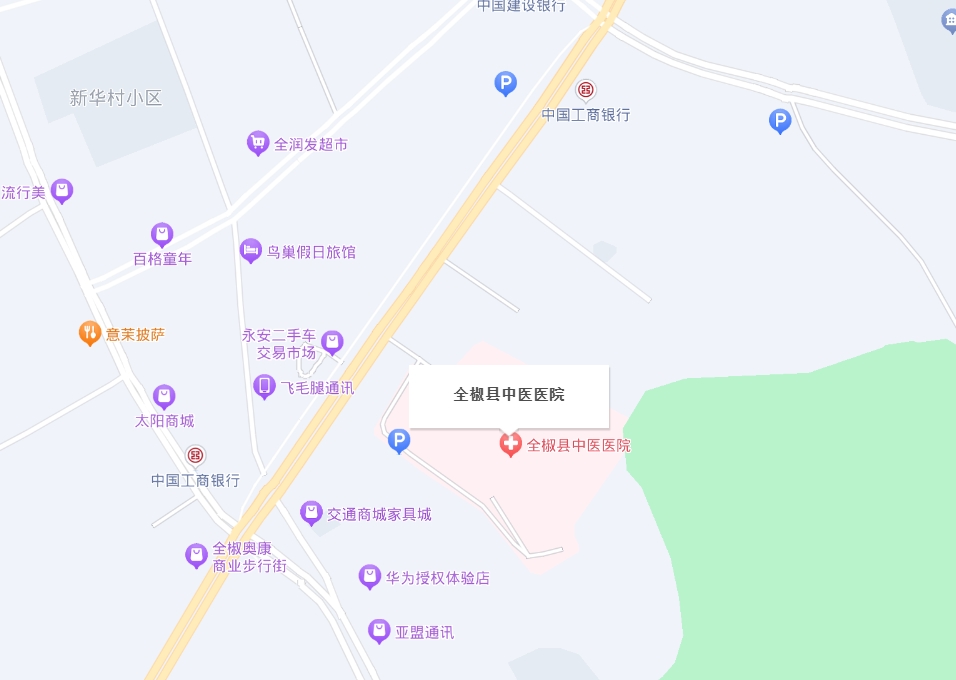The image size is (956, 680).
Task: Open the 华为授权体验店 store marker
Action: coord(370,576)
